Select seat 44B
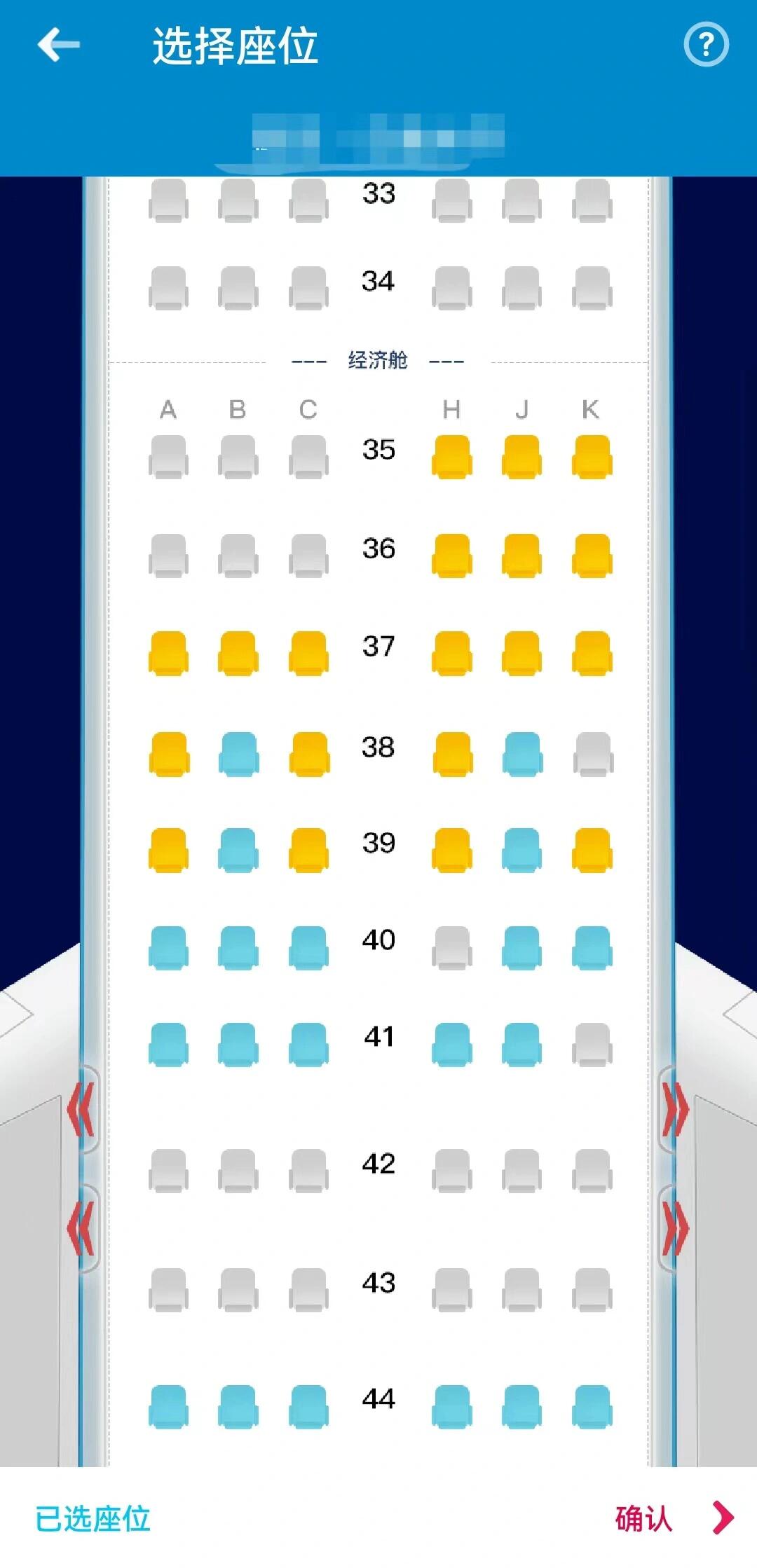The height and width of the screenshot is (1568, 757). pos(238,1406)
